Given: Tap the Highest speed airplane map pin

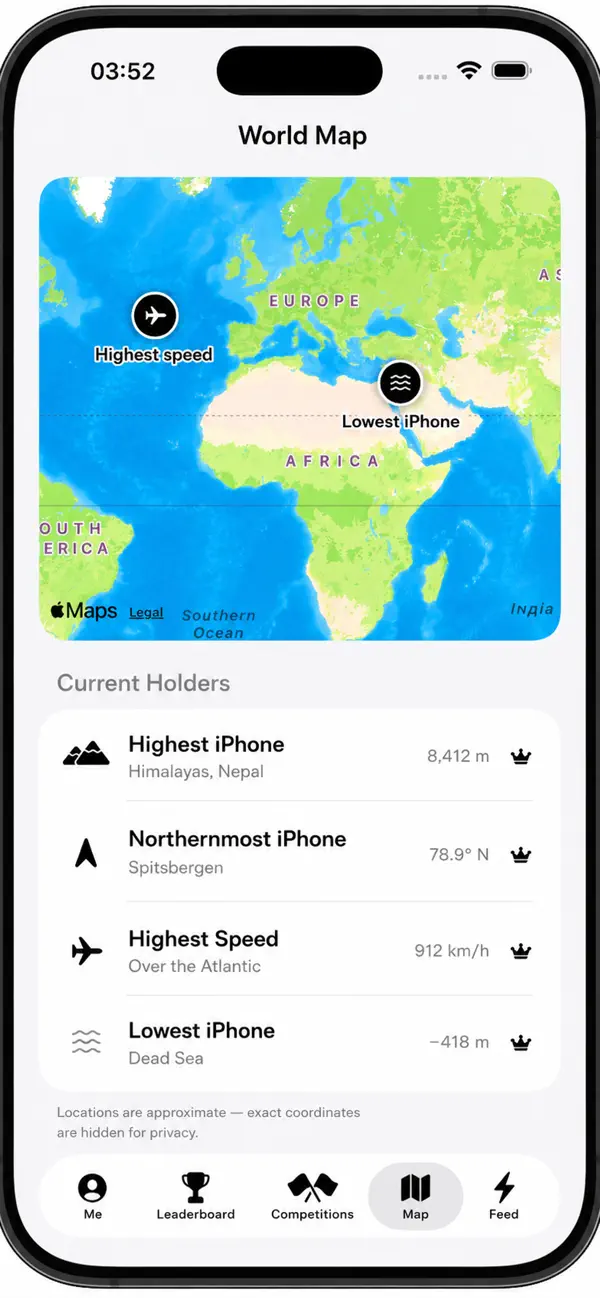Looking at the screenshot, I should click(155, 316).
